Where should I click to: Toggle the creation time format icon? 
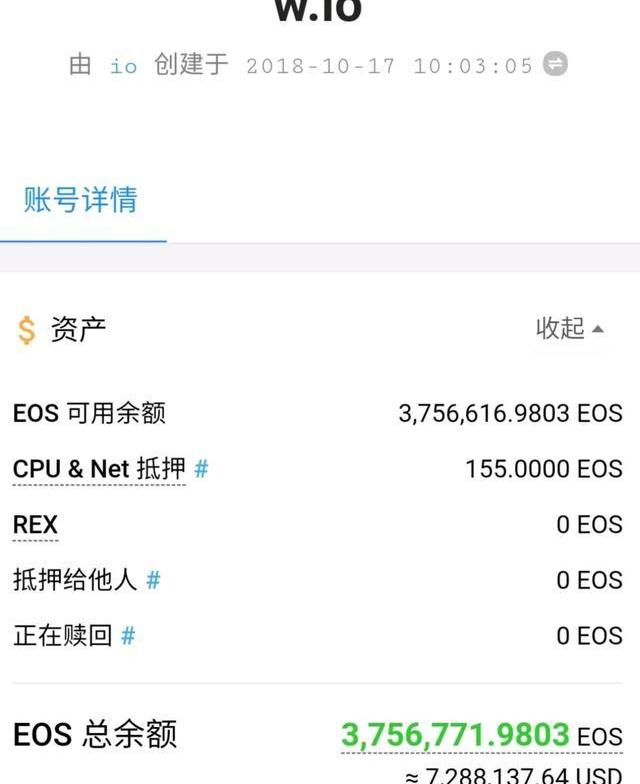click(x=555, y=64)
